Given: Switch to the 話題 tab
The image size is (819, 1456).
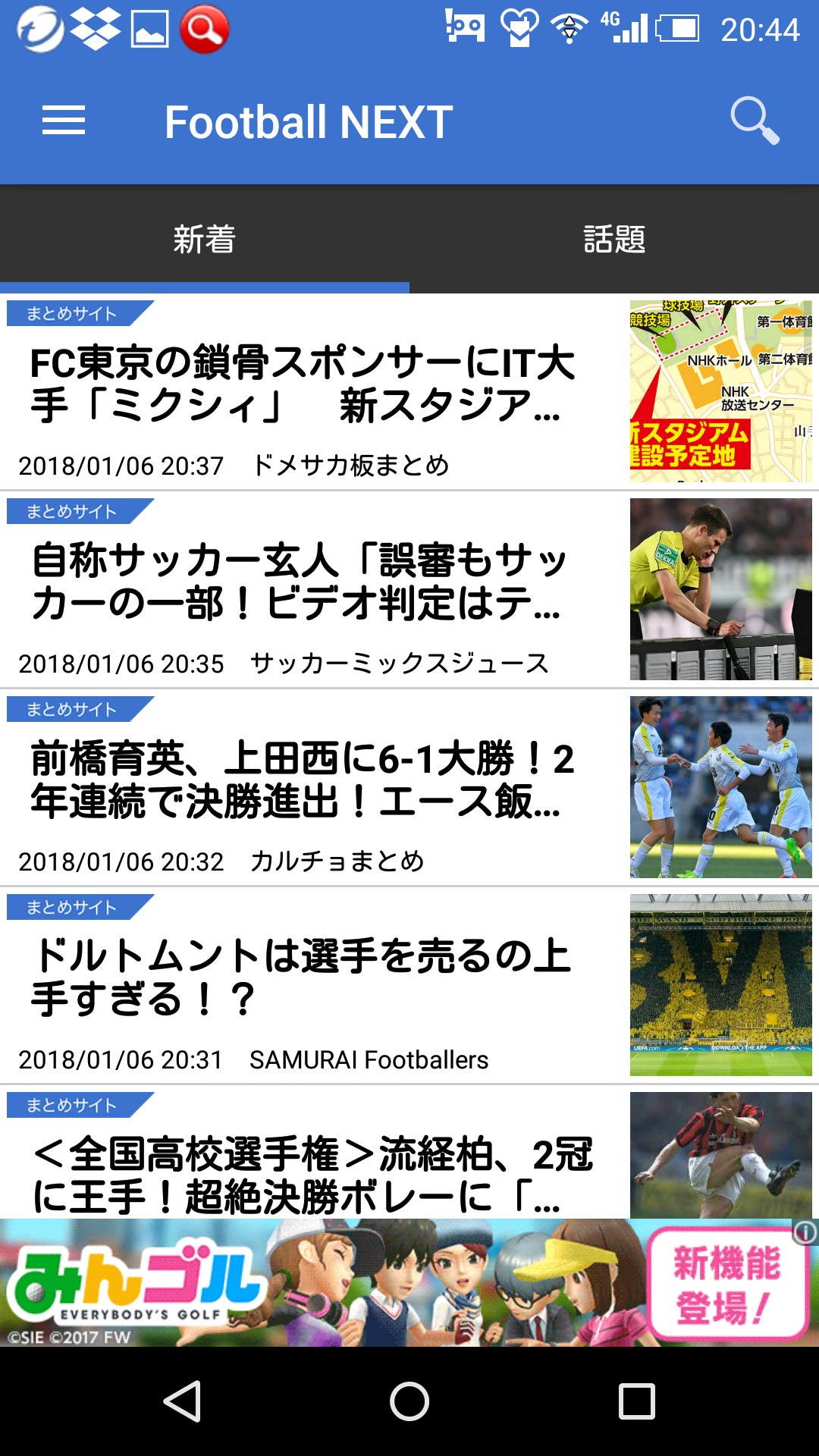Looking at the screenshot, I should (614, 240).
